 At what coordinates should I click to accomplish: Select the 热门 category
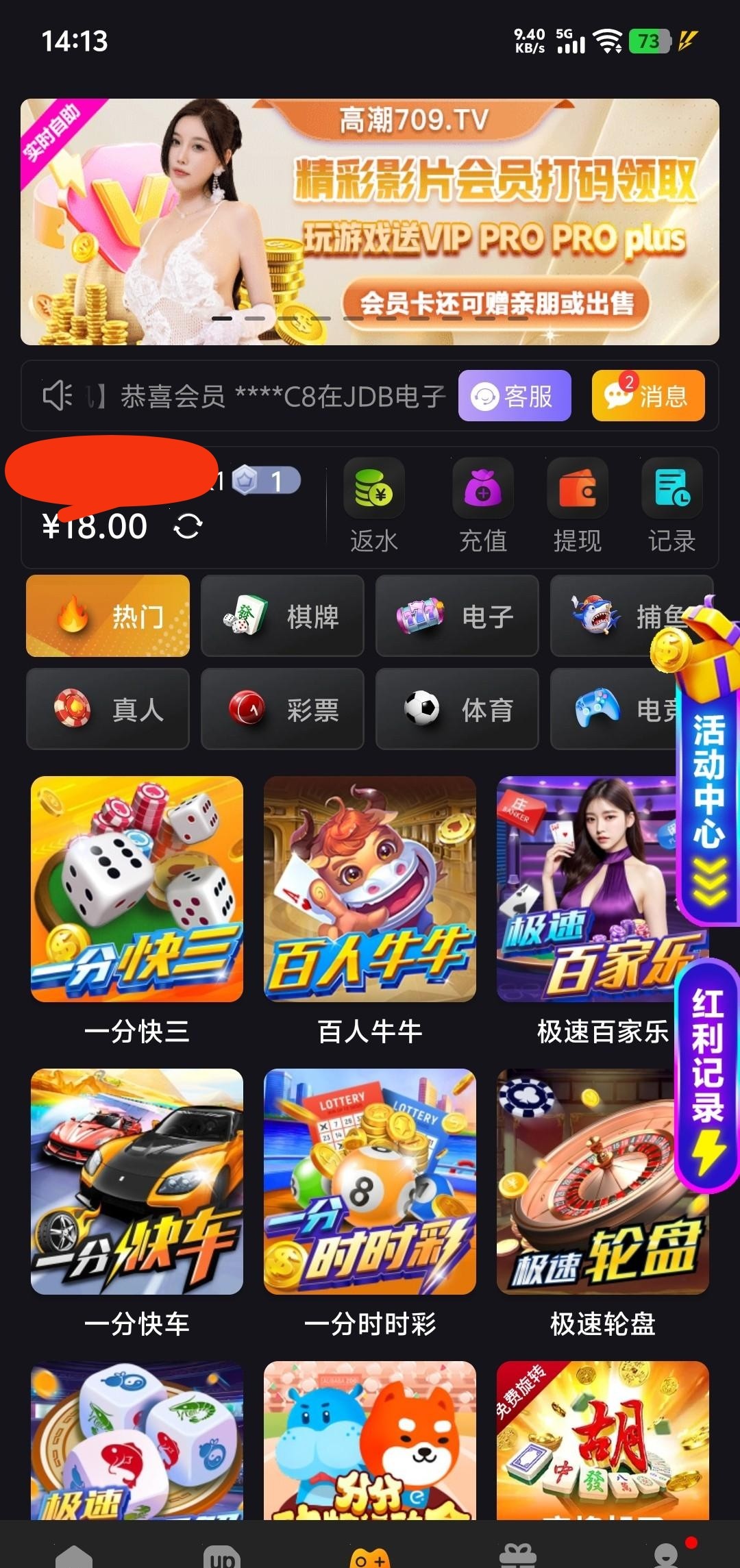(108, 616)
